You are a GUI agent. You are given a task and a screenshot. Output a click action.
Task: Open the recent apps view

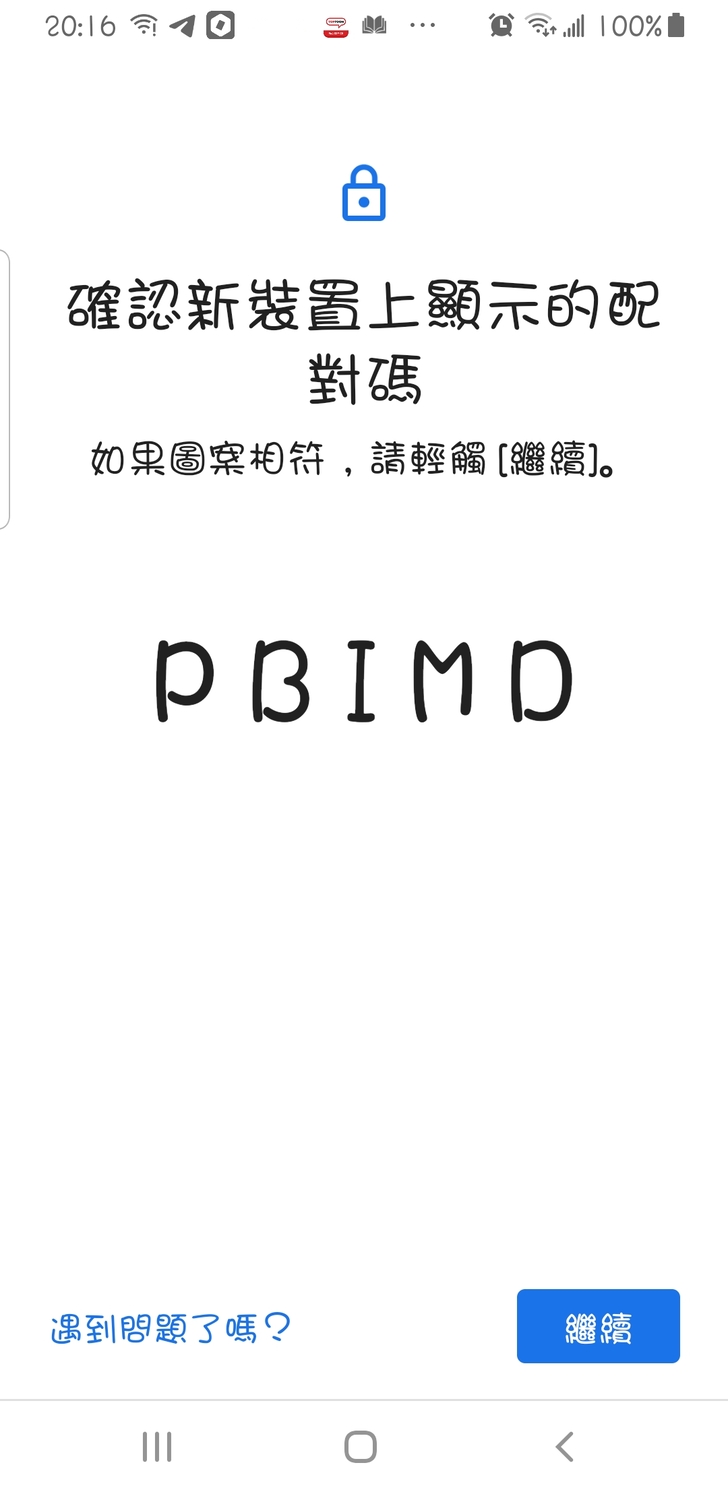[157, 1446]
